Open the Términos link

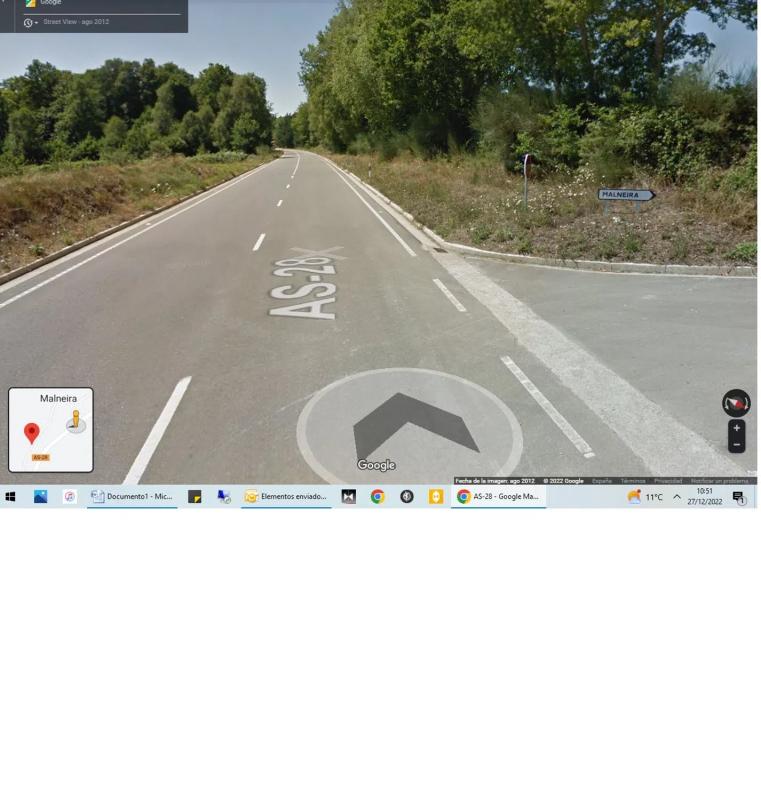point(633,481)
